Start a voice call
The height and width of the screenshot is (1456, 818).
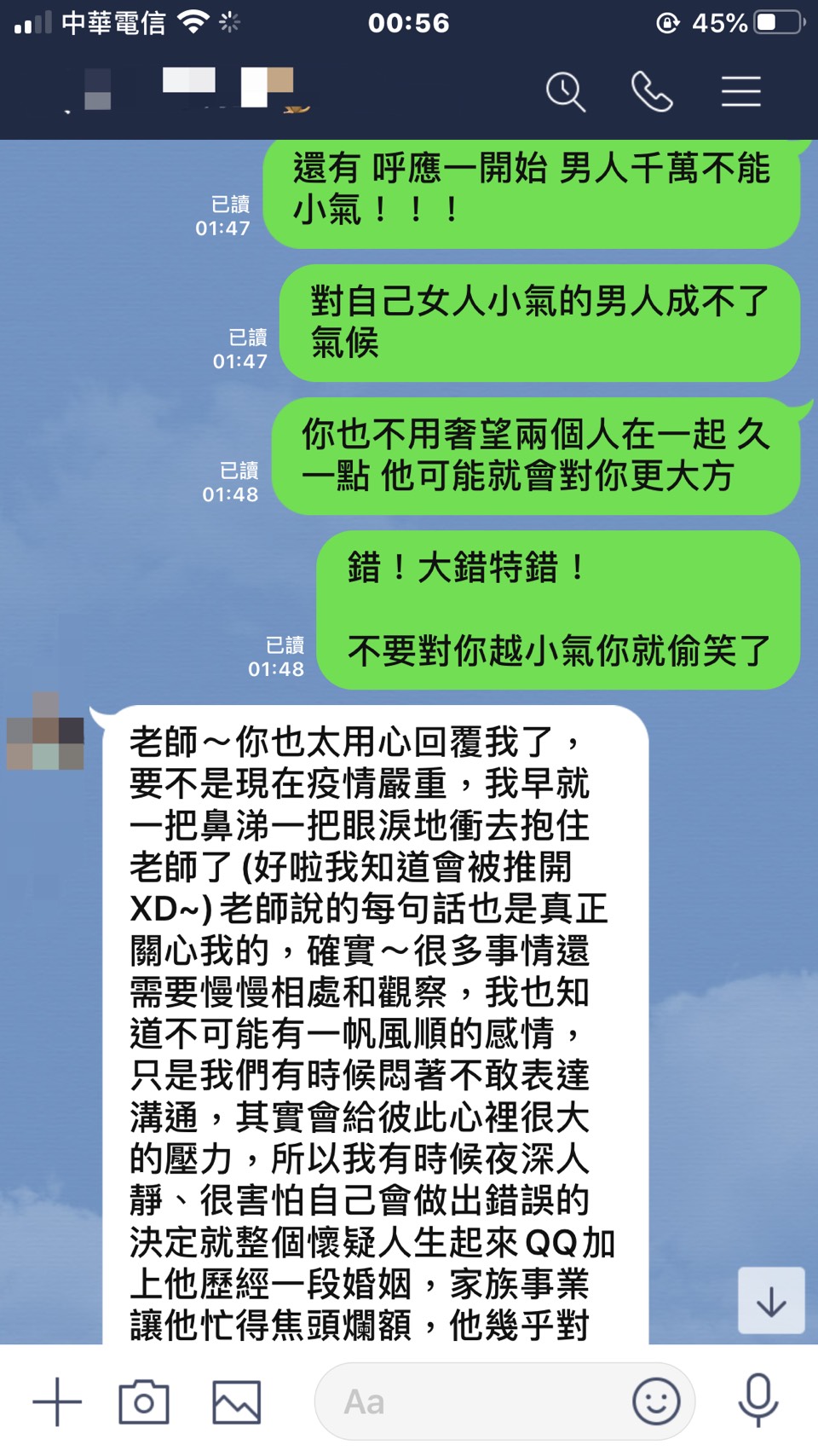[x=652, y=91]
